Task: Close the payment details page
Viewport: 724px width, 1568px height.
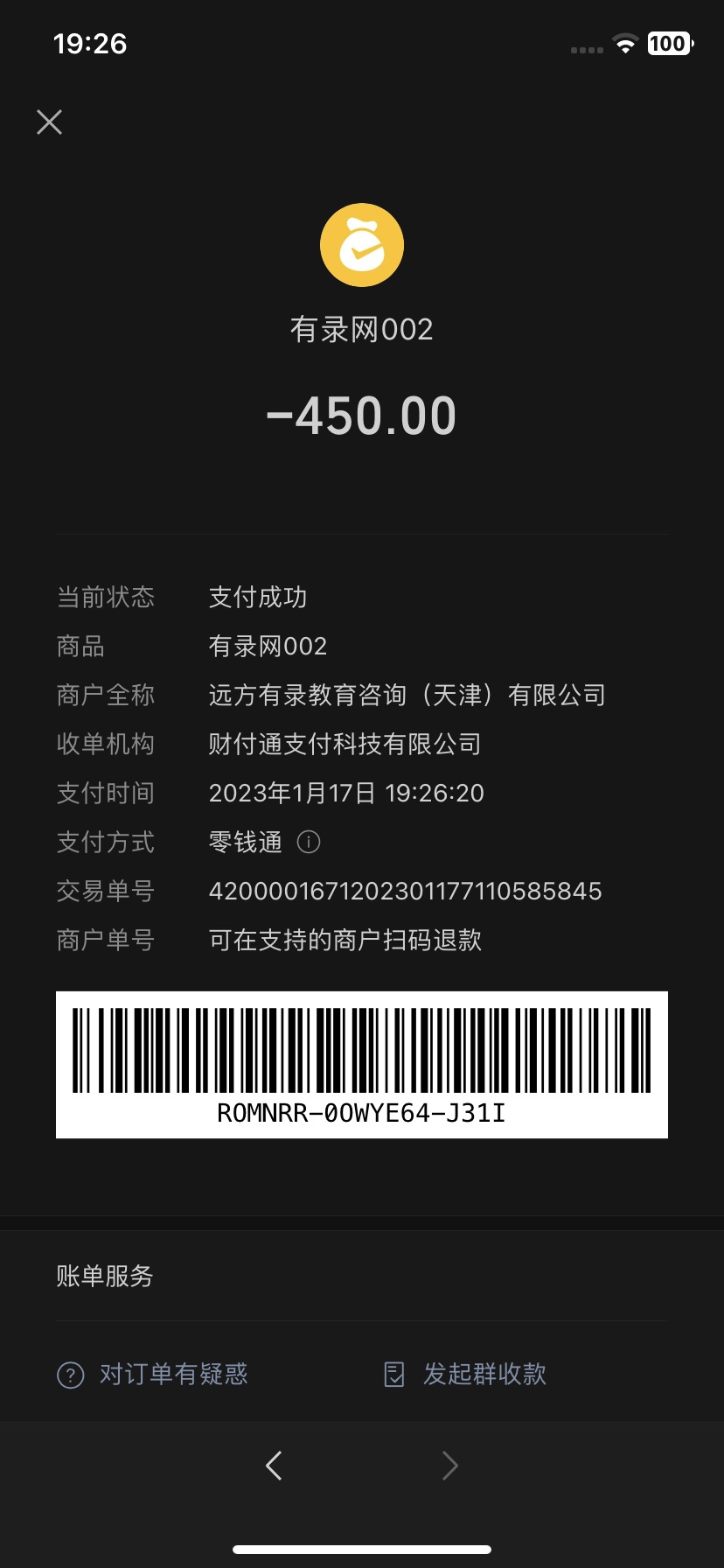Action: pyautogui.click(x=50, y=122)
